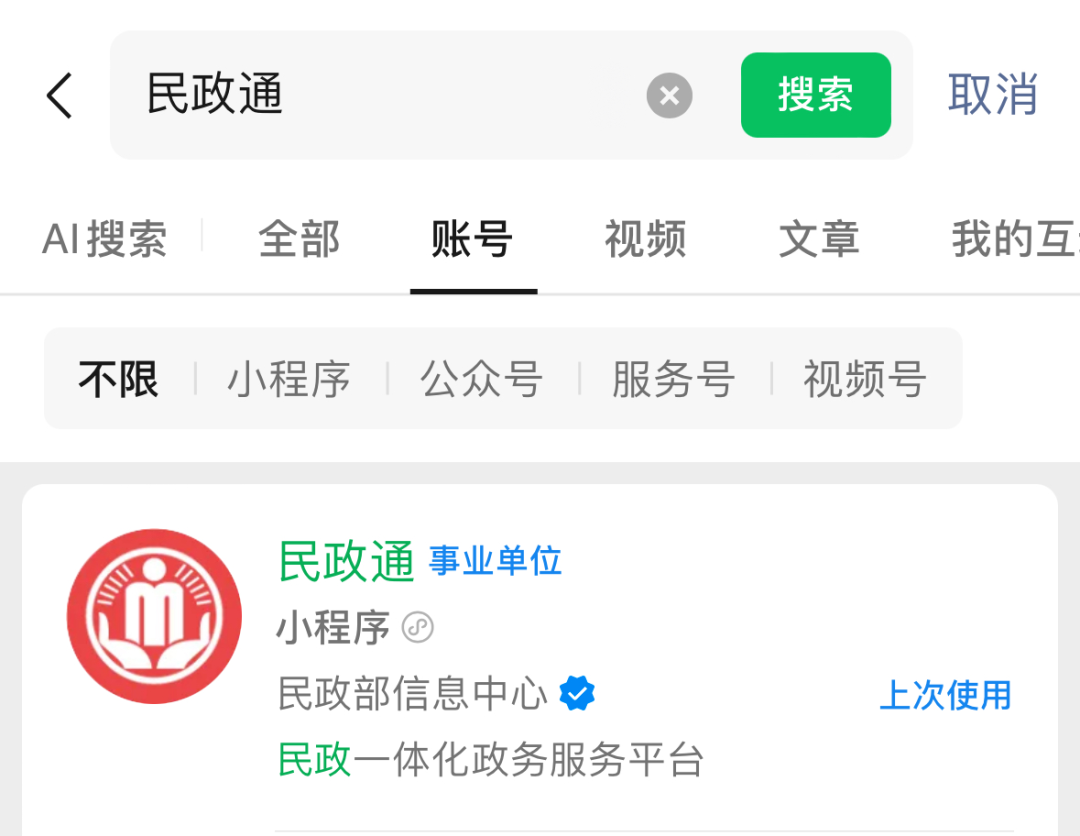Filter results by 服务号
This screenshot has width=1080, height=836.
pyautogui.click(x=673, y=379)
